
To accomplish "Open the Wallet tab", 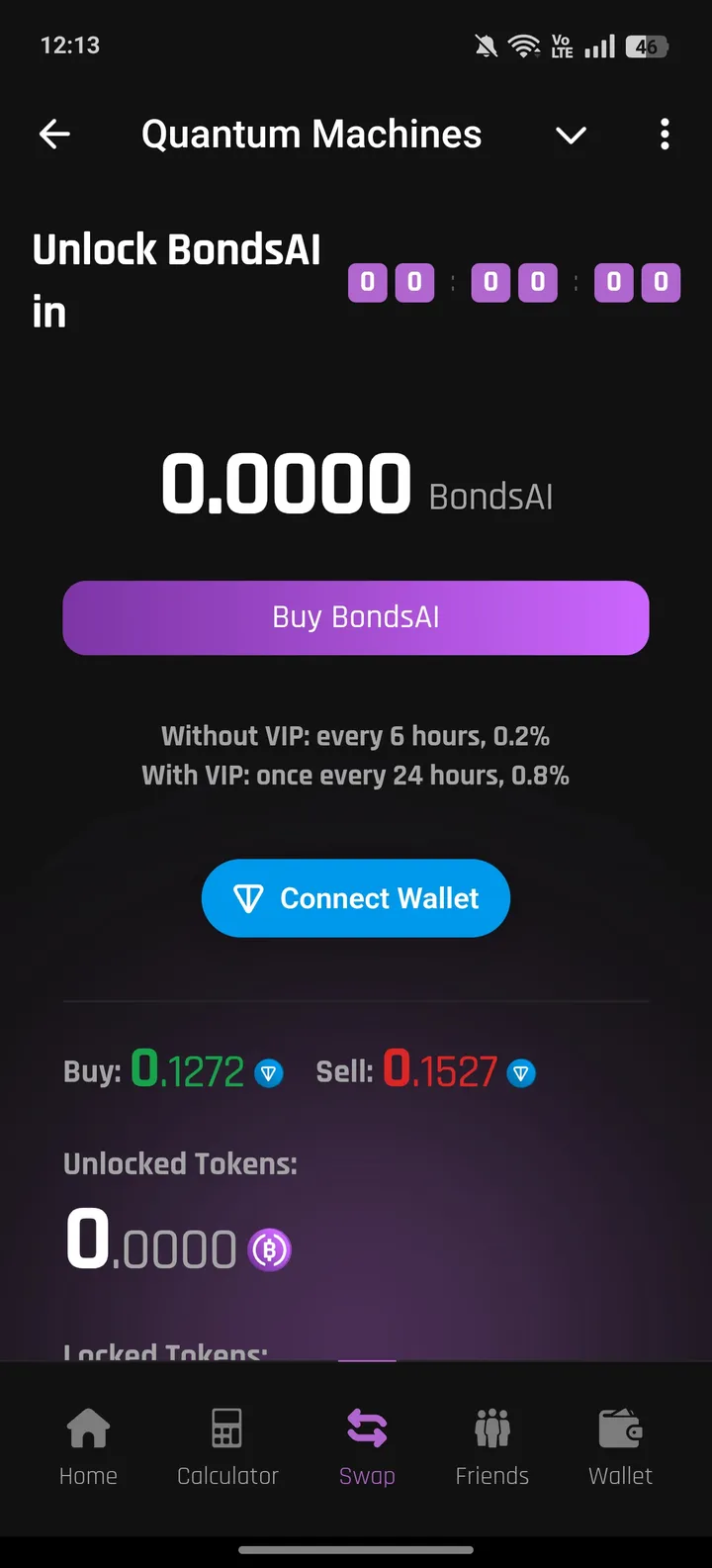I will (x=620, y=1446).
